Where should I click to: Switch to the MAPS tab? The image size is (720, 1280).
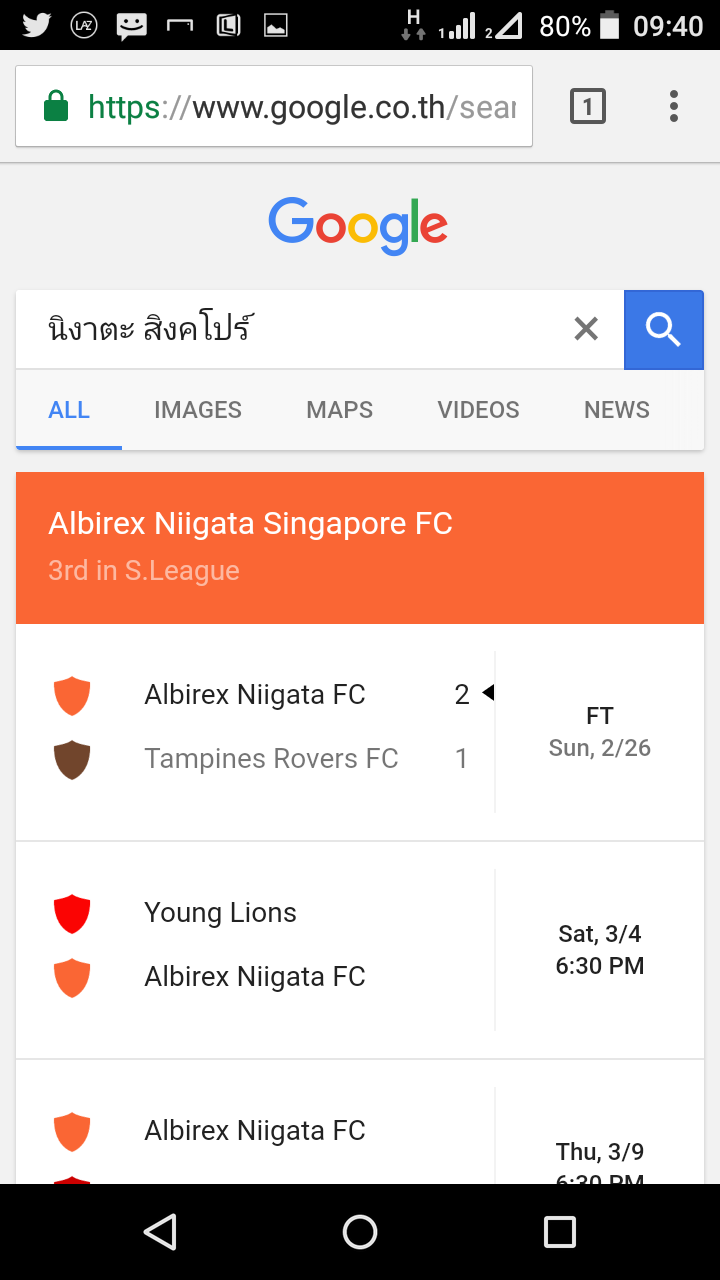(x=340, y=410)
